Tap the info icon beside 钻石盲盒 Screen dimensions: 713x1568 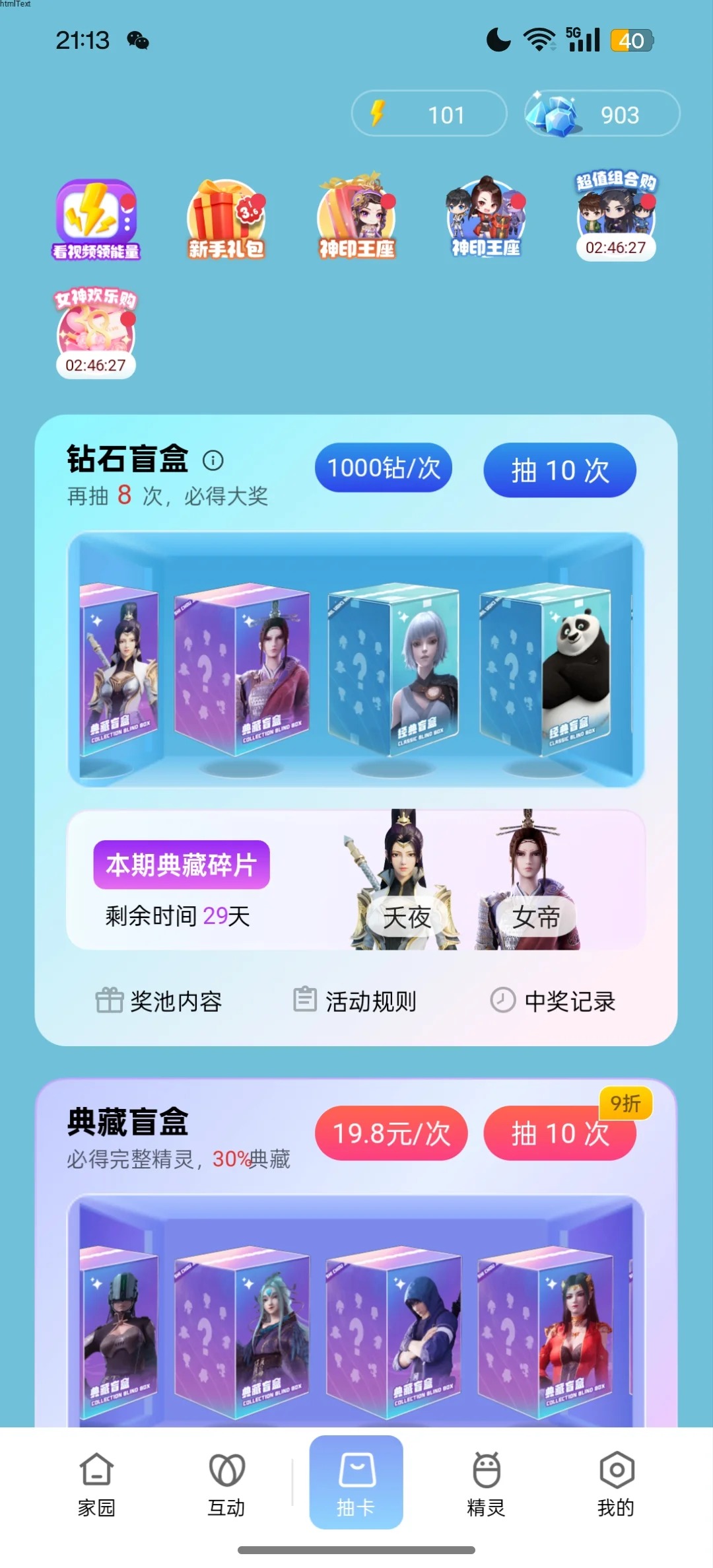213,460
